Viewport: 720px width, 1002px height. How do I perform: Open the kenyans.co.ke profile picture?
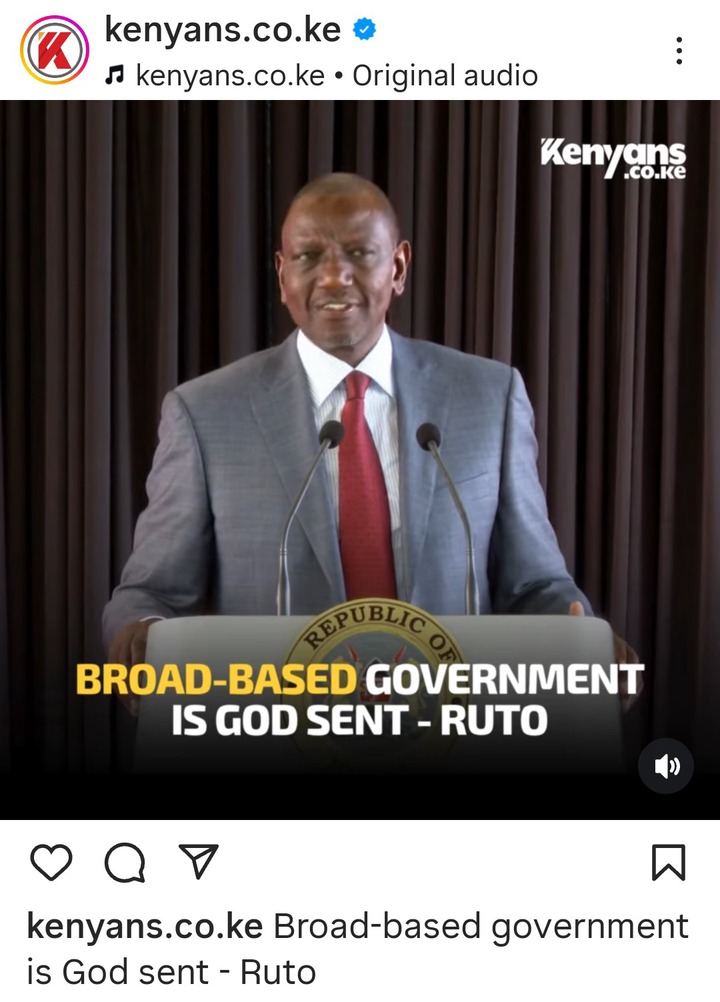[x=54, y=49]
